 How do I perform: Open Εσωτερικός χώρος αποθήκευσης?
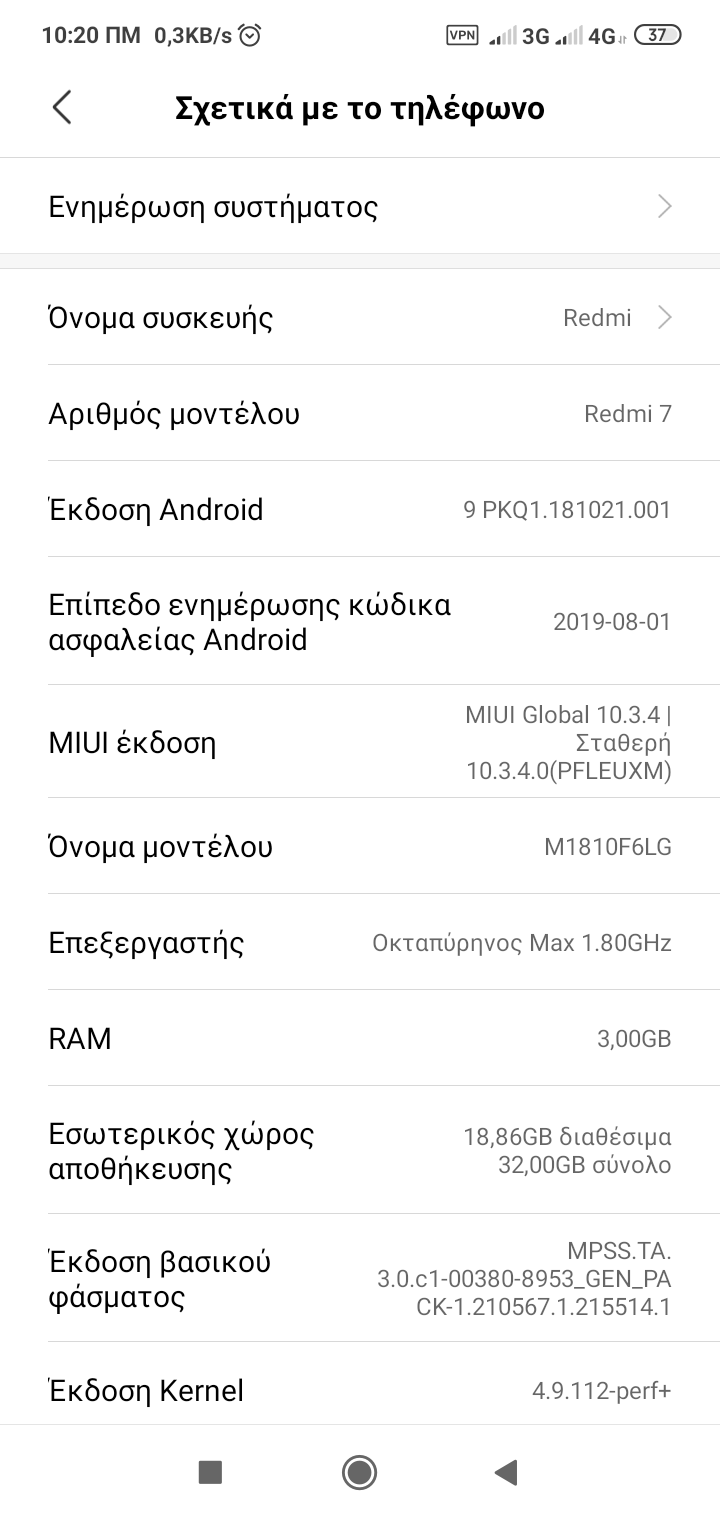click(360, 1151)
